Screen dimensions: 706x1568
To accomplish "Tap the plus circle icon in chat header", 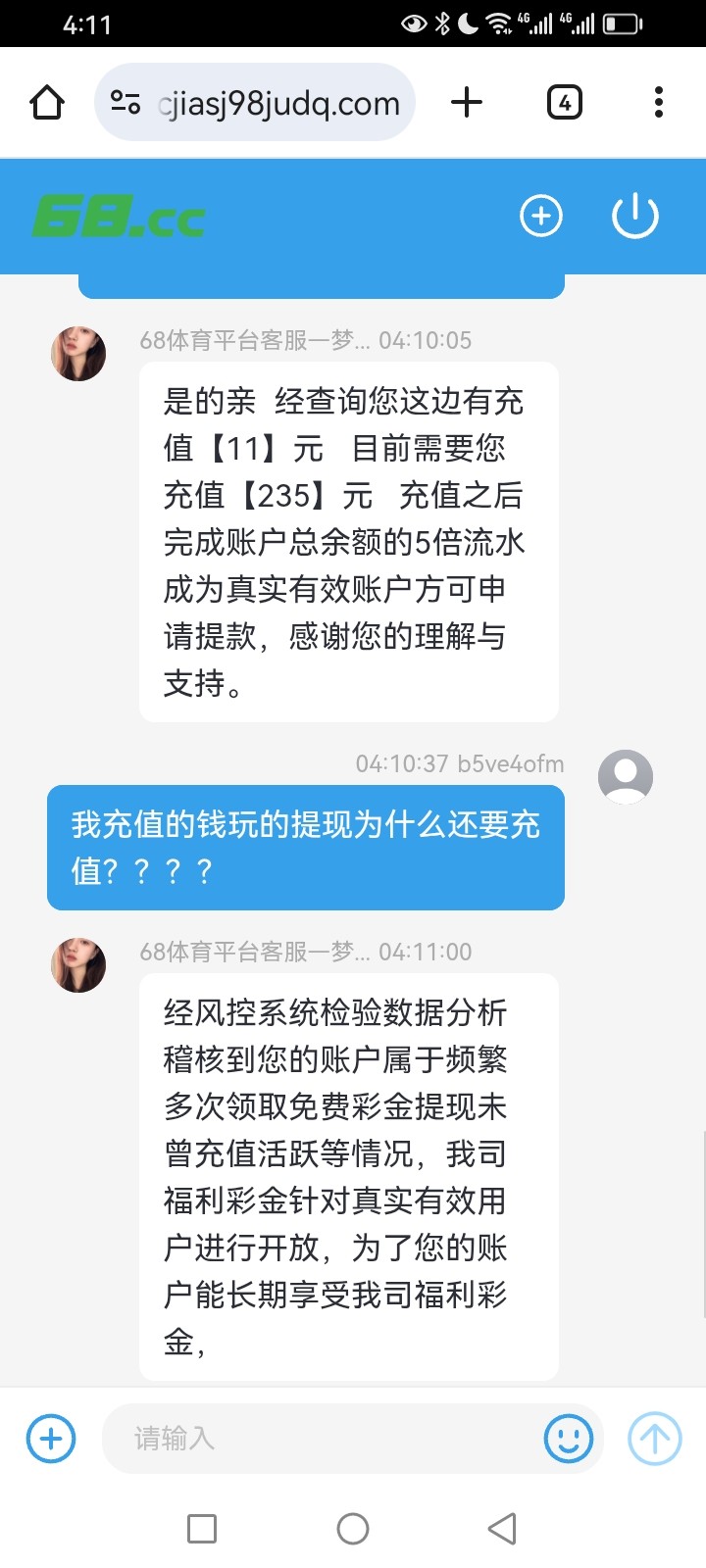I will click(x=541, y=216).
